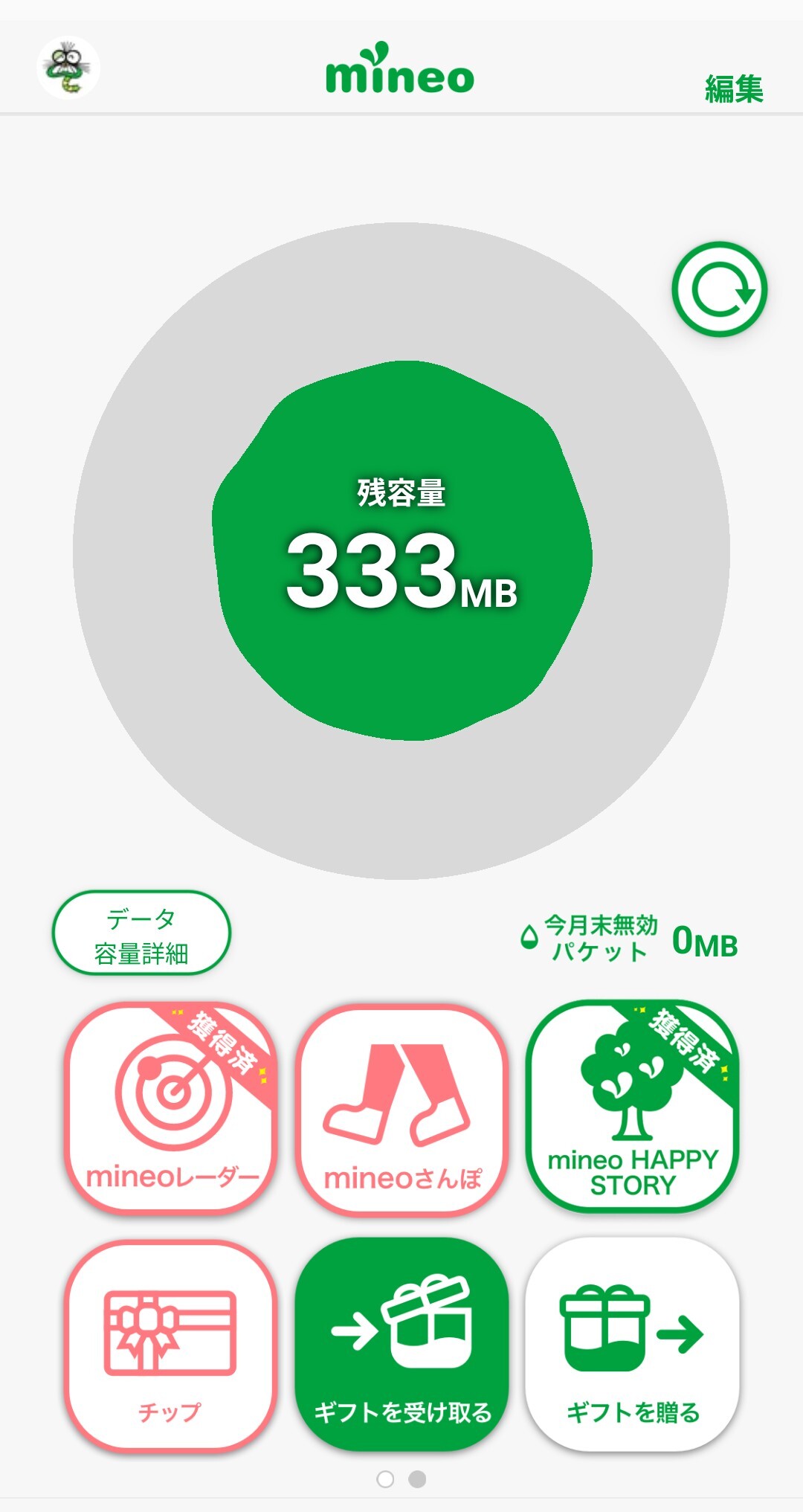The width and height of the screenshot is (803, 1512).
Task: Jump to the second page dot
Action: tap(417, 1479)
